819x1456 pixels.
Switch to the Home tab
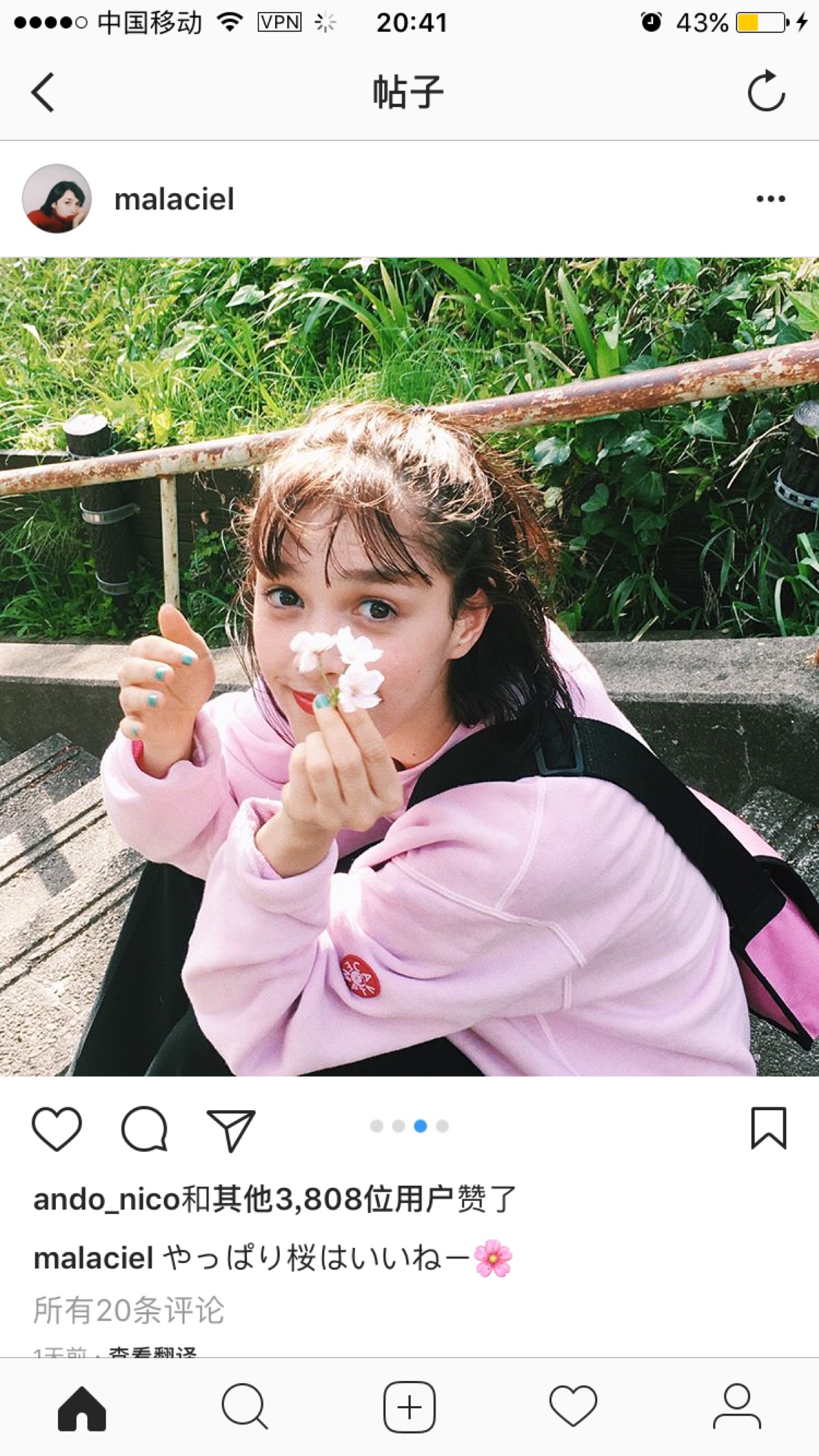pyautogui.click(x=82, y=1408)
